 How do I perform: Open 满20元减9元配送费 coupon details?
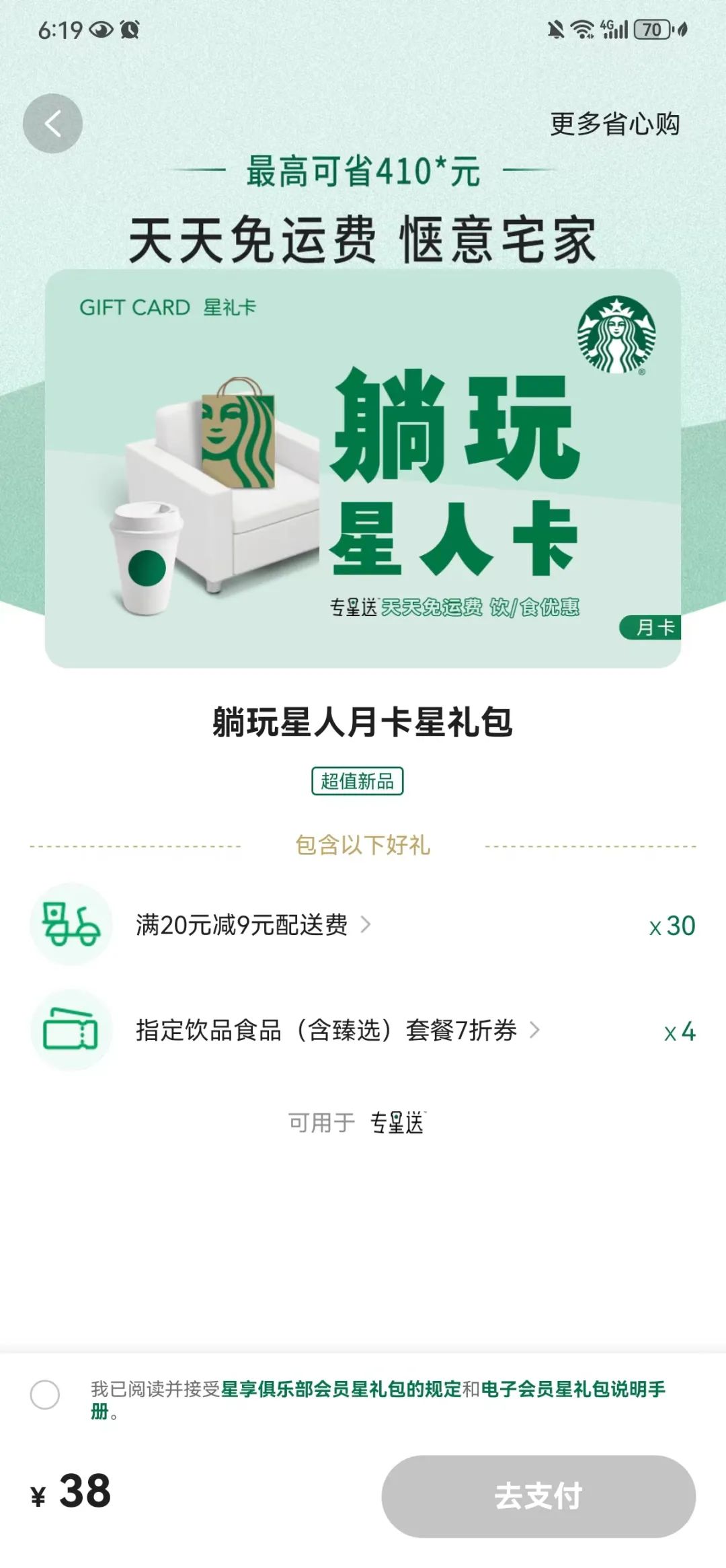253,925
